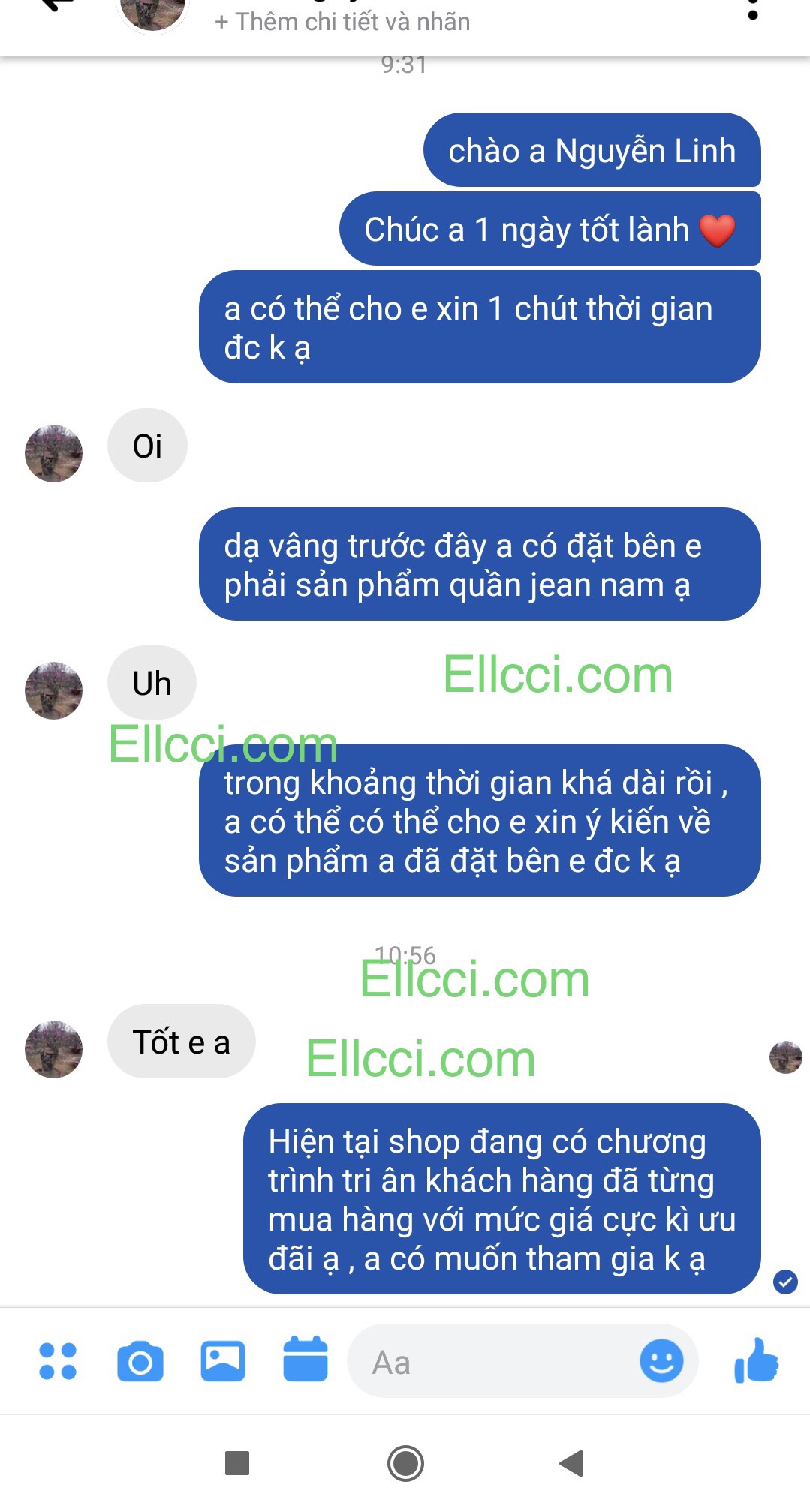Open the photo gallery picker
Screen dimensions: 810x1512
tap(222, 1361)
